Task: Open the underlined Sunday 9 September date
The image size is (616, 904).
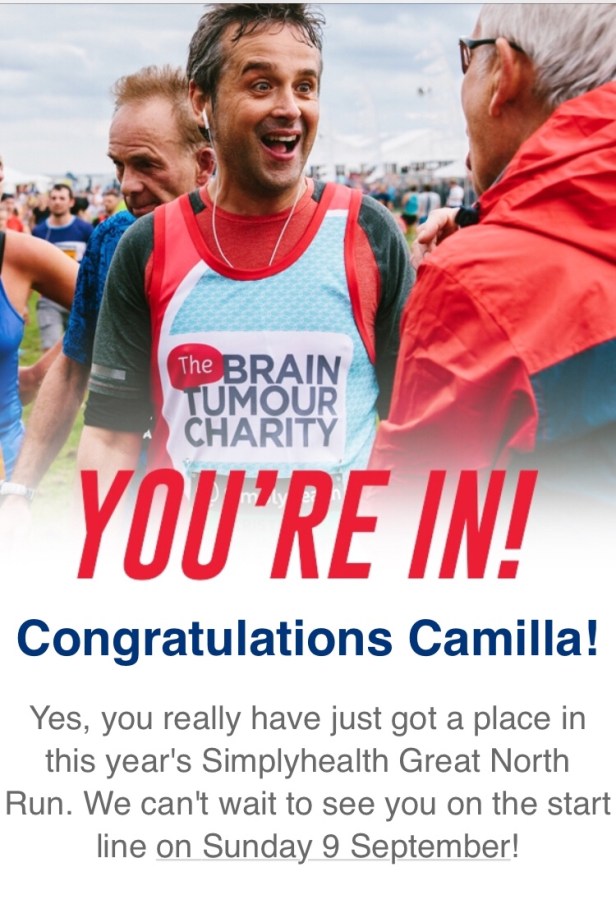Action: pos(334,845)
